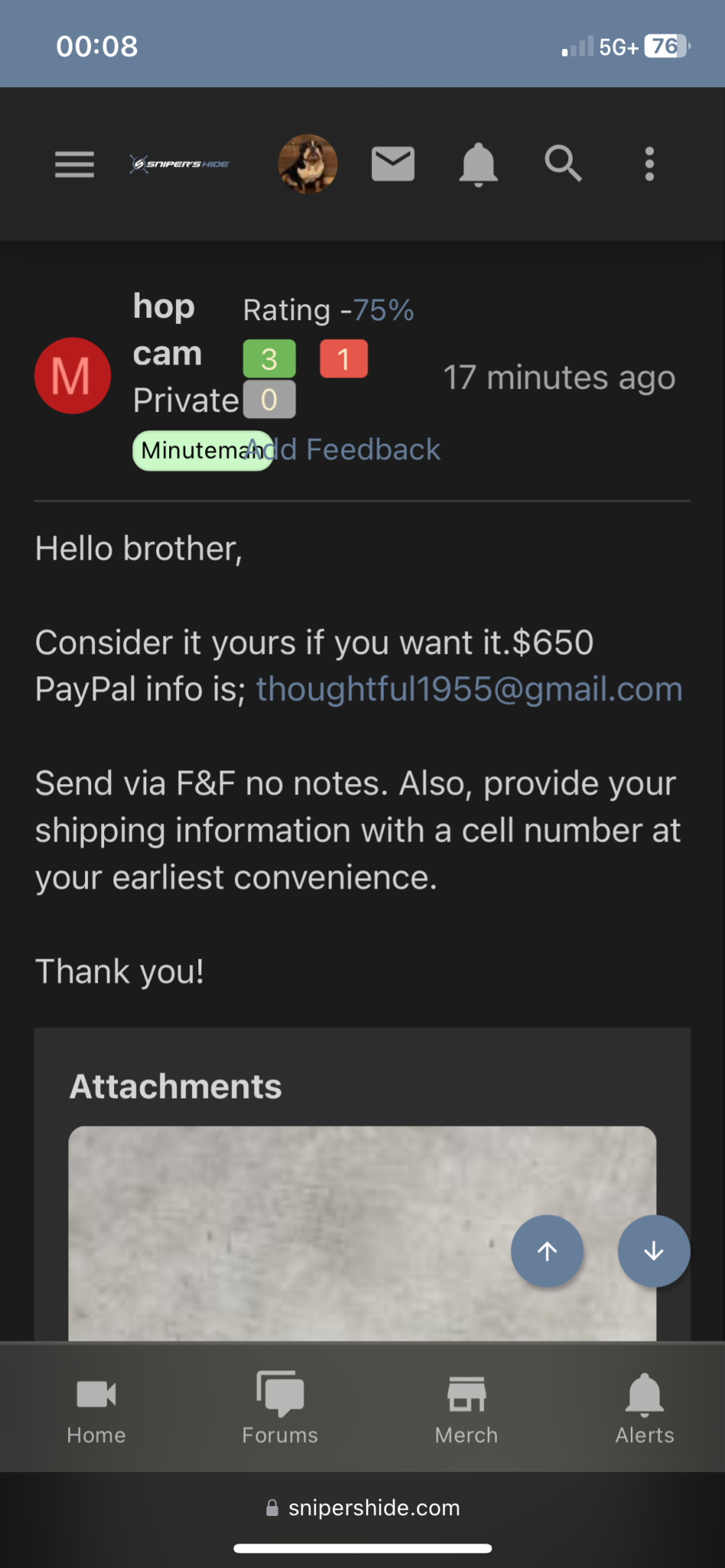Go to the Sniper's Hide logo homepage
The height and width of the screenshot is (1568, 725).
tap(180, 164)
